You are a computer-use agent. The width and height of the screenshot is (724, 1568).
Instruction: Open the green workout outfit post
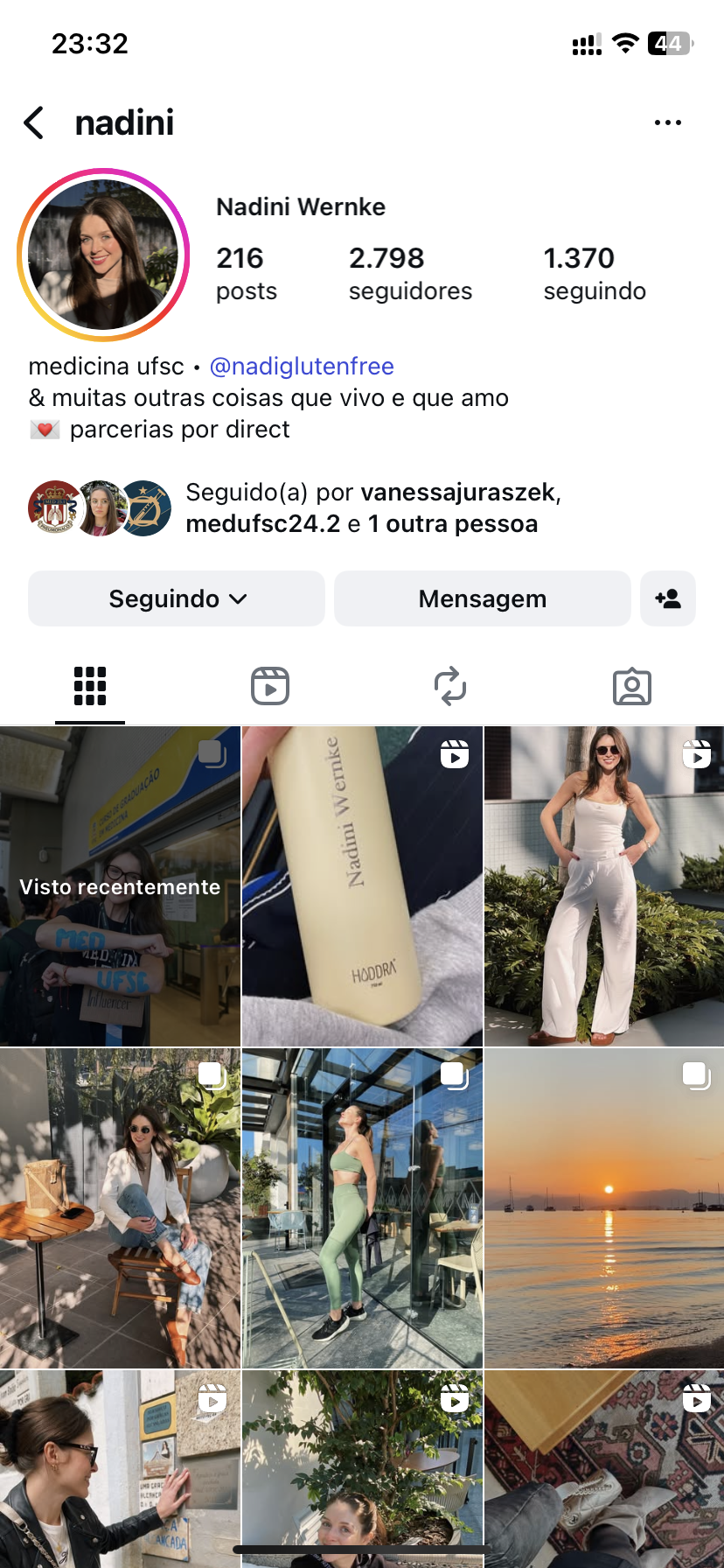[362, 1207]
